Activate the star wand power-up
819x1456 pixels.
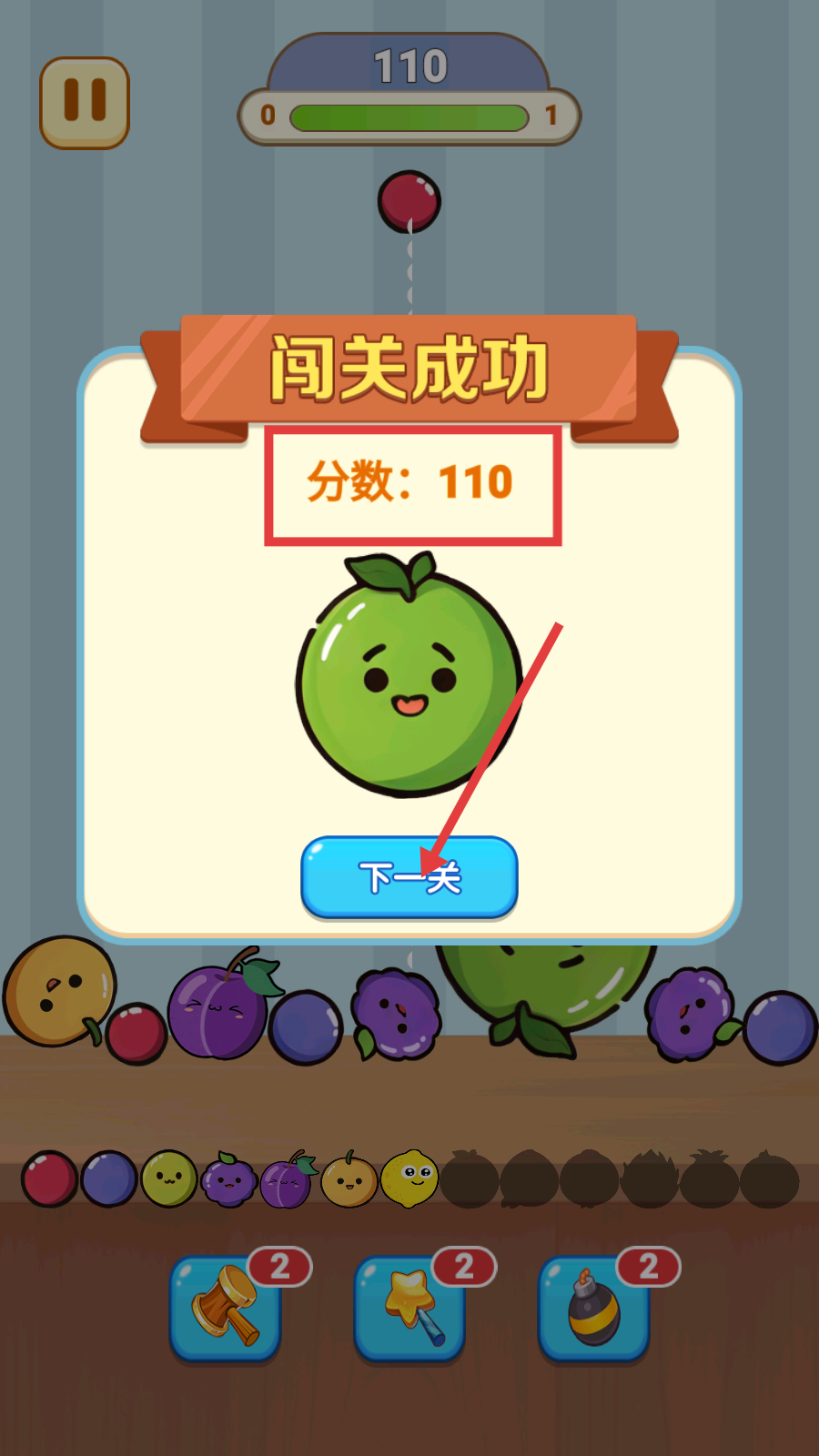409,1309
